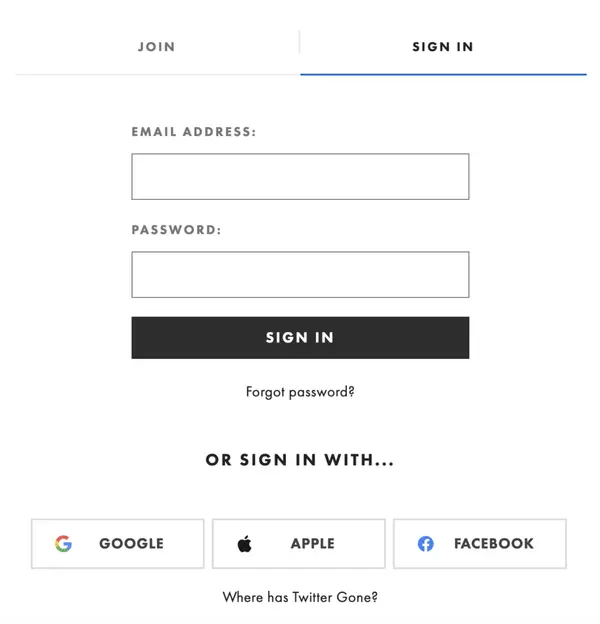Switch to the Join tab

pos(156,47)
